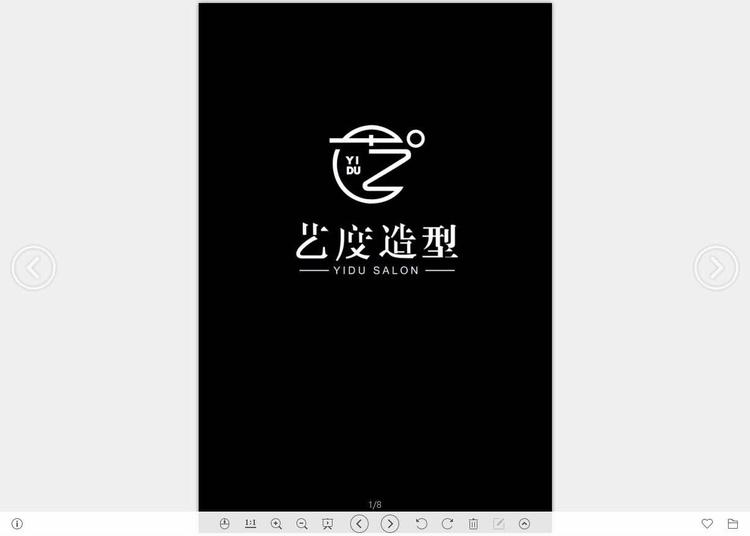The height and width of the screenshot is (536, 750).
Task: Rotate image clockwise
Action: (x=447, y=524)
